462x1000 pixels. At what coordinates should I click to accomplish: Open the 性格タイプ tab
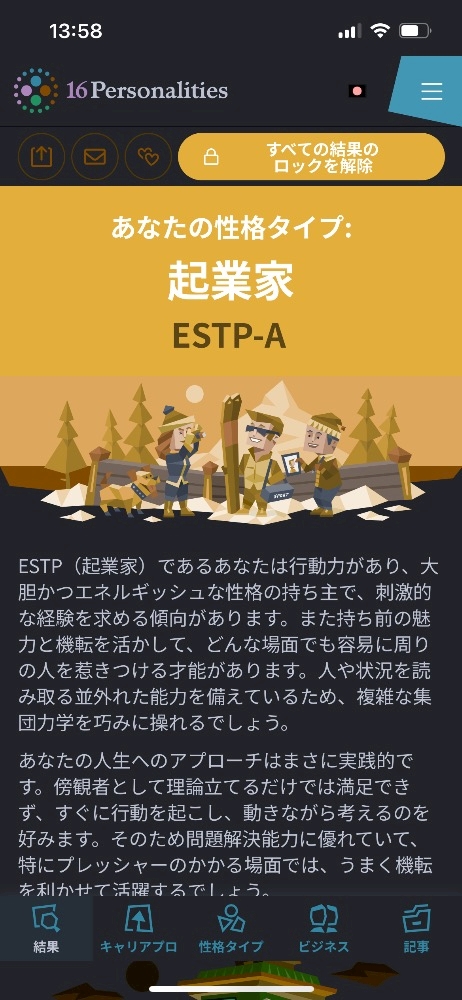[231, 929]
